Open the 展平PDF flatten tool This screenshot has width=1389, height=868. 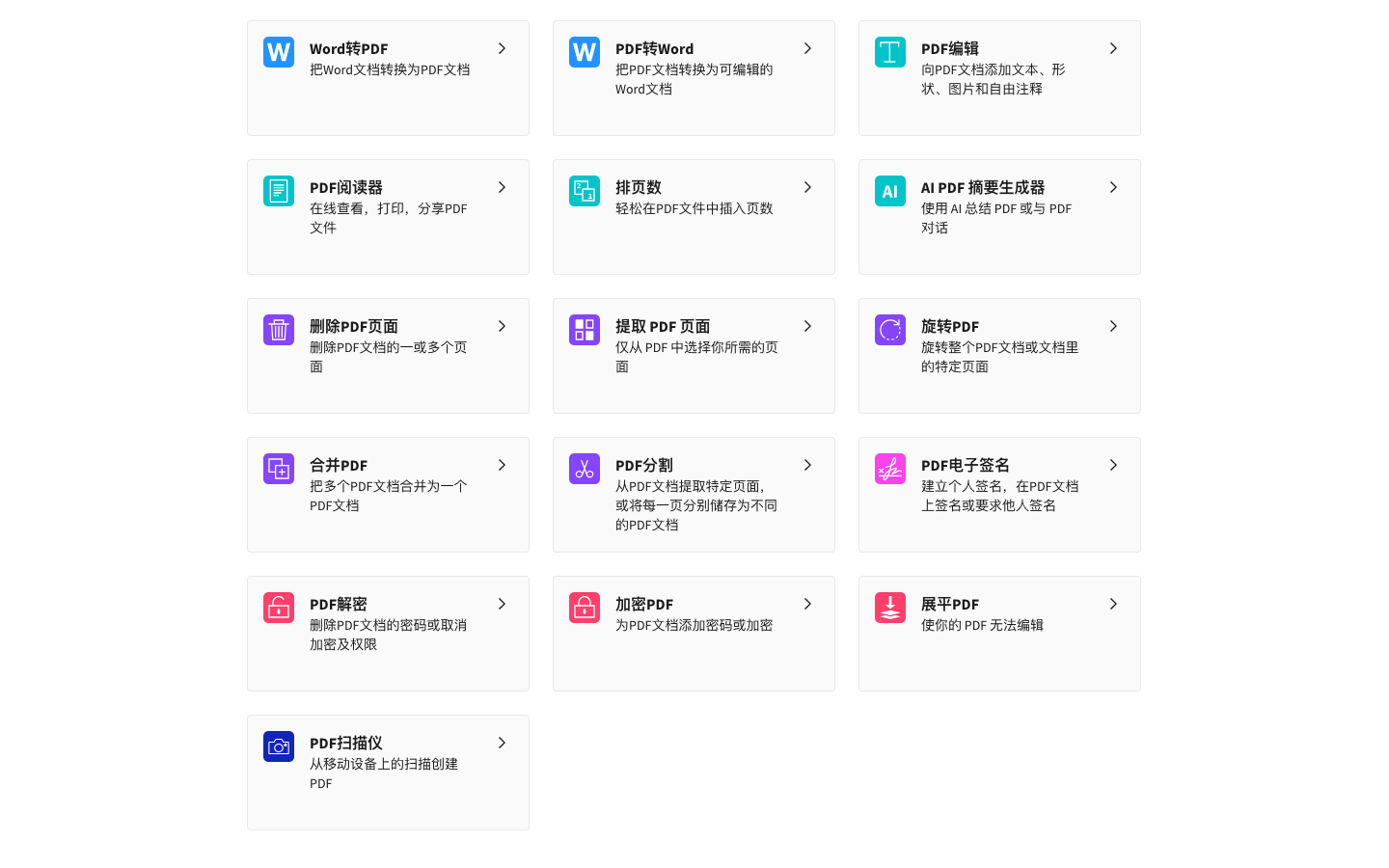999,634
